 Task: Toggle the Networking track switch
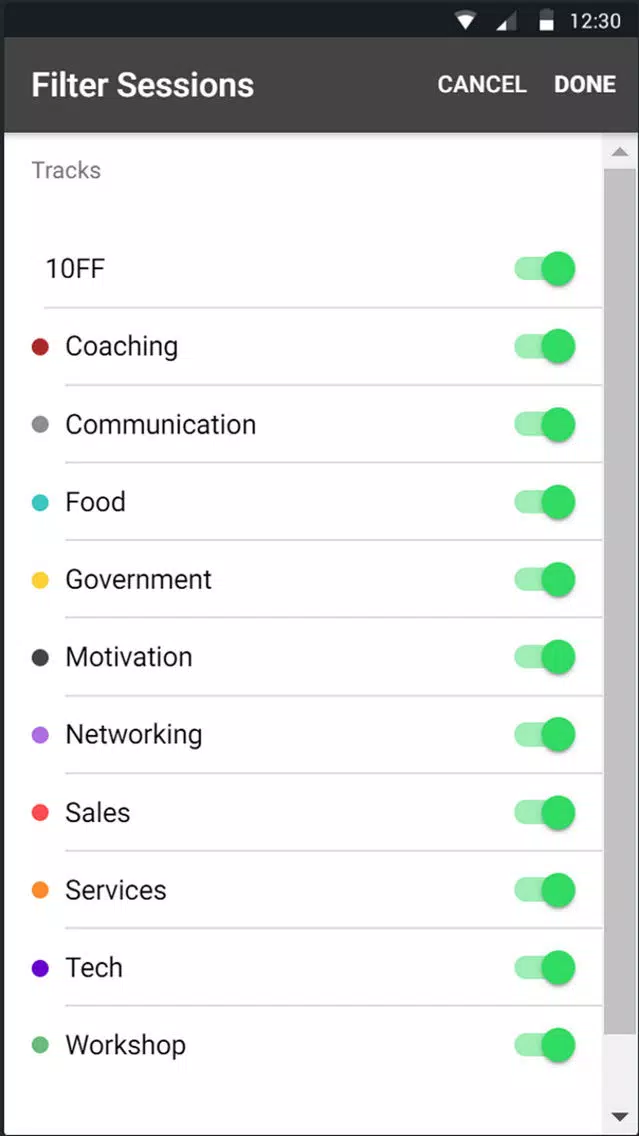click(x=545, y=734)
